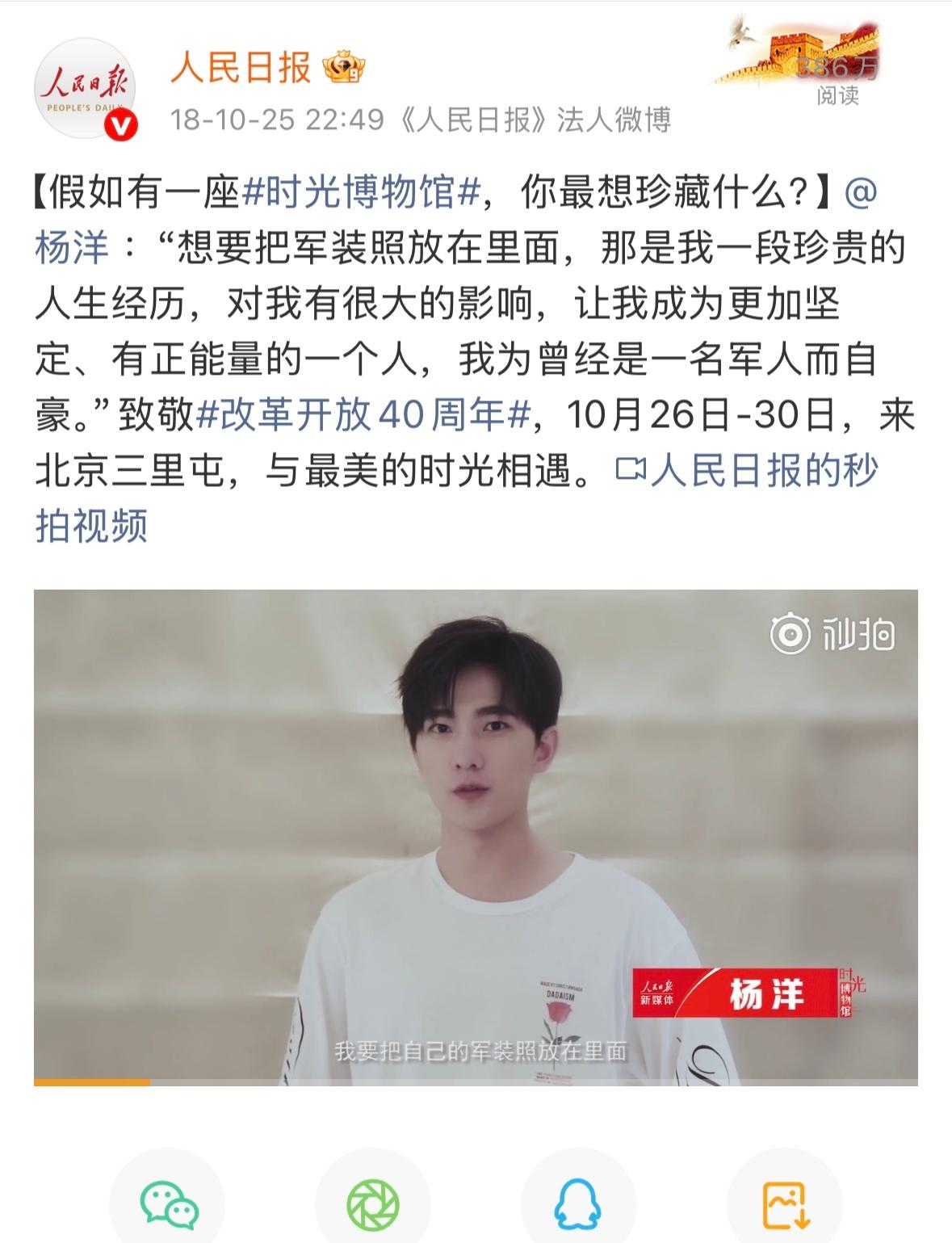This screenshot has width=952, height=1243.
Task: Play the 杨洋 video clip
Action: pos(476,836)
